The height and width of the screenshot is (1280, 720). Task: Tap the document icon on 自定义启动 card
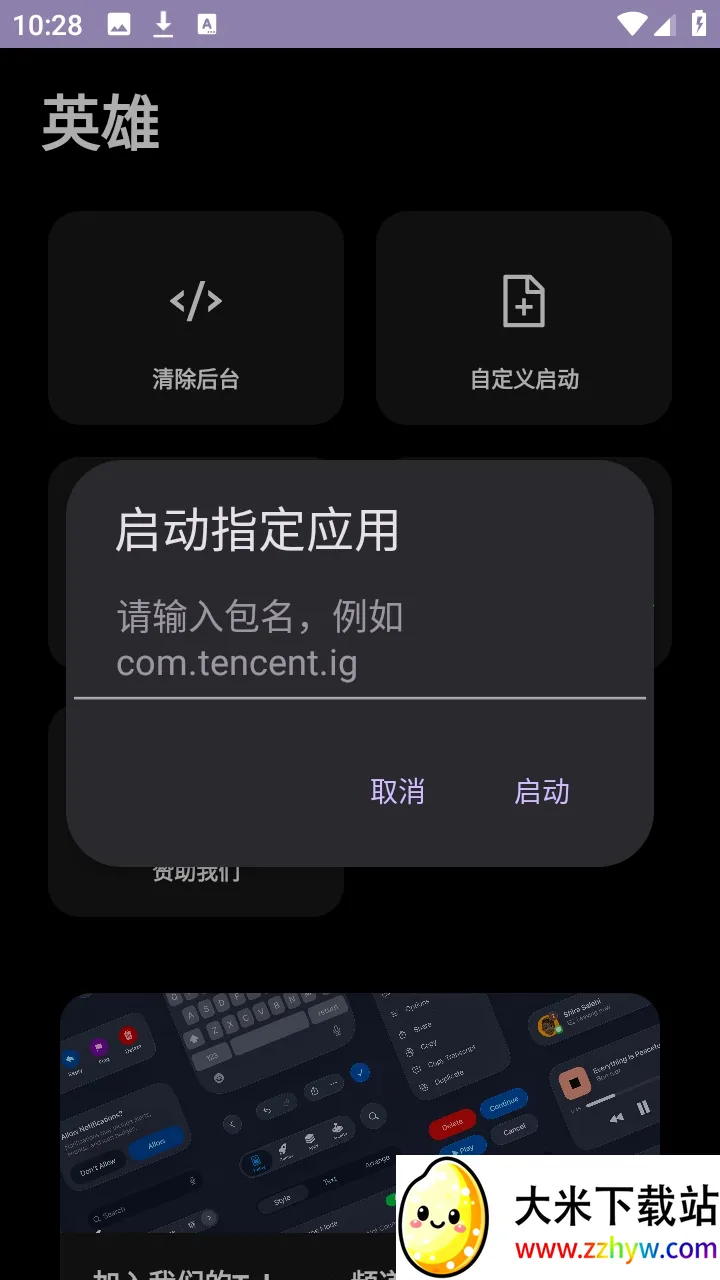(x=524, y=300)
